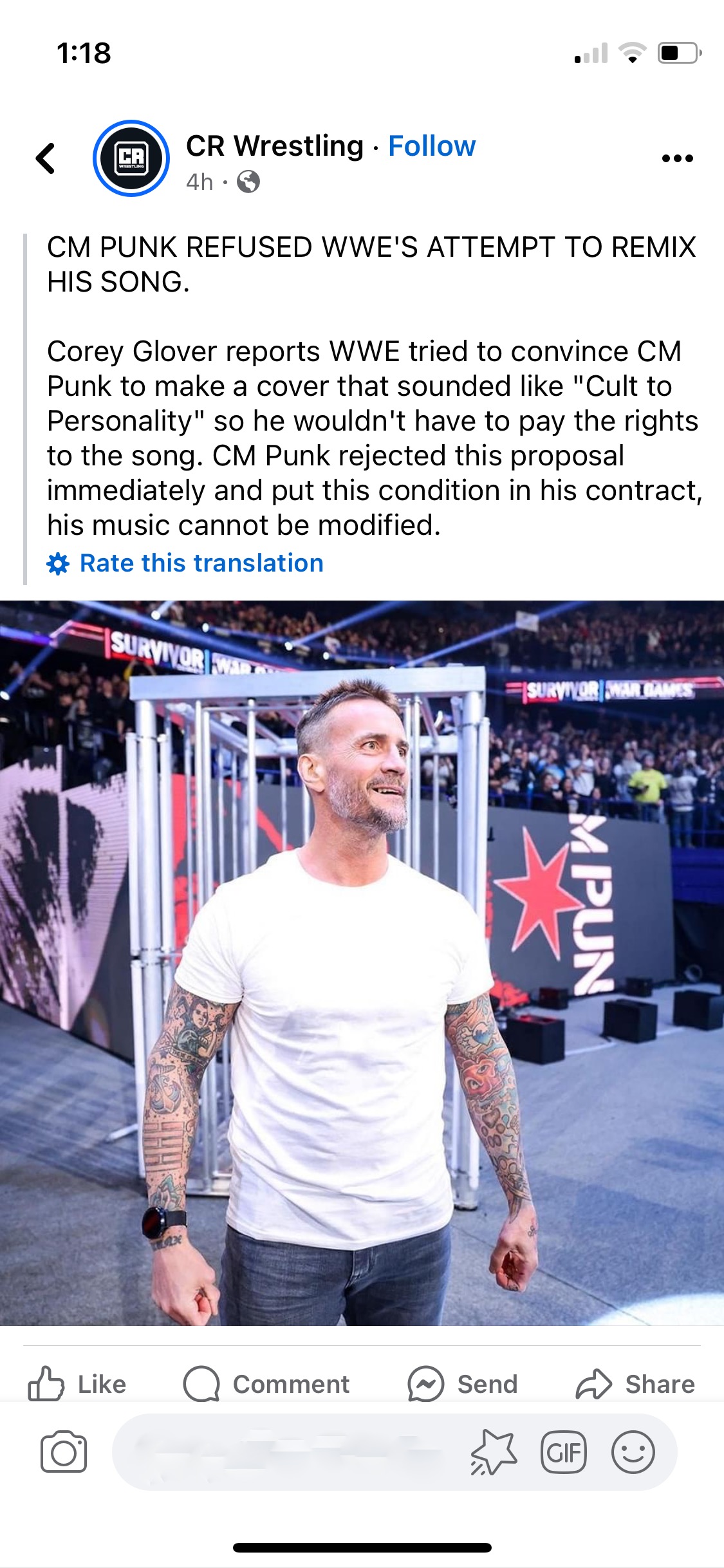Open the camera icon in comment bar
The image size is (724, 1568).
64,1452
